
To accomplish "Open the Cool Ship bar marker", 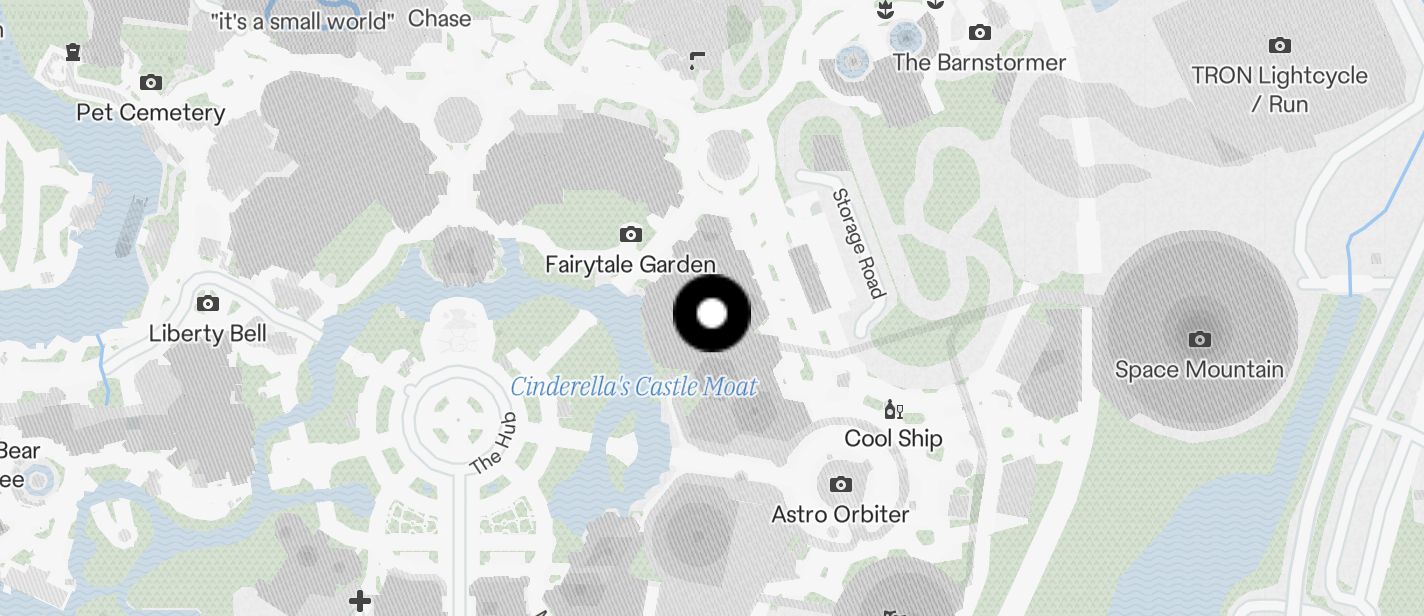I will 893,410.
